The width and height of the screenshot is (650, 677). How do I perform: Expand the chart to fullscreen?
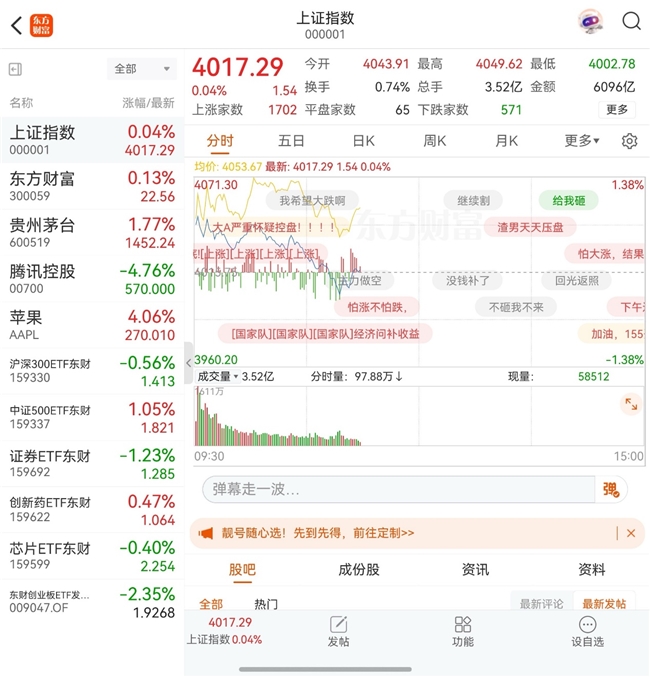tap(630, 404)
